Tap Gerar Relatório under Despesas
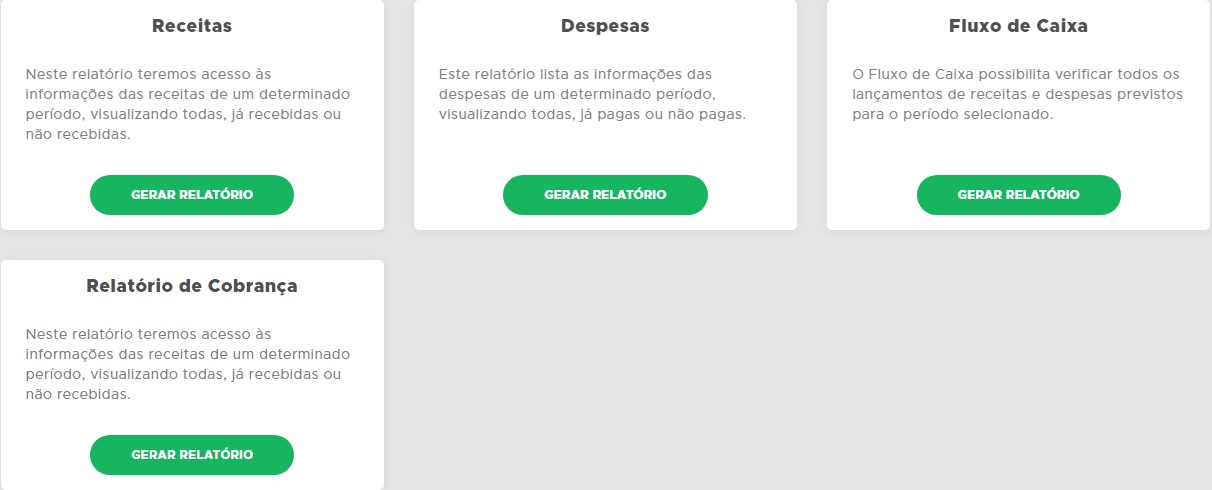The height and width of the screenshot is (490, 1212). pos(605,195)
